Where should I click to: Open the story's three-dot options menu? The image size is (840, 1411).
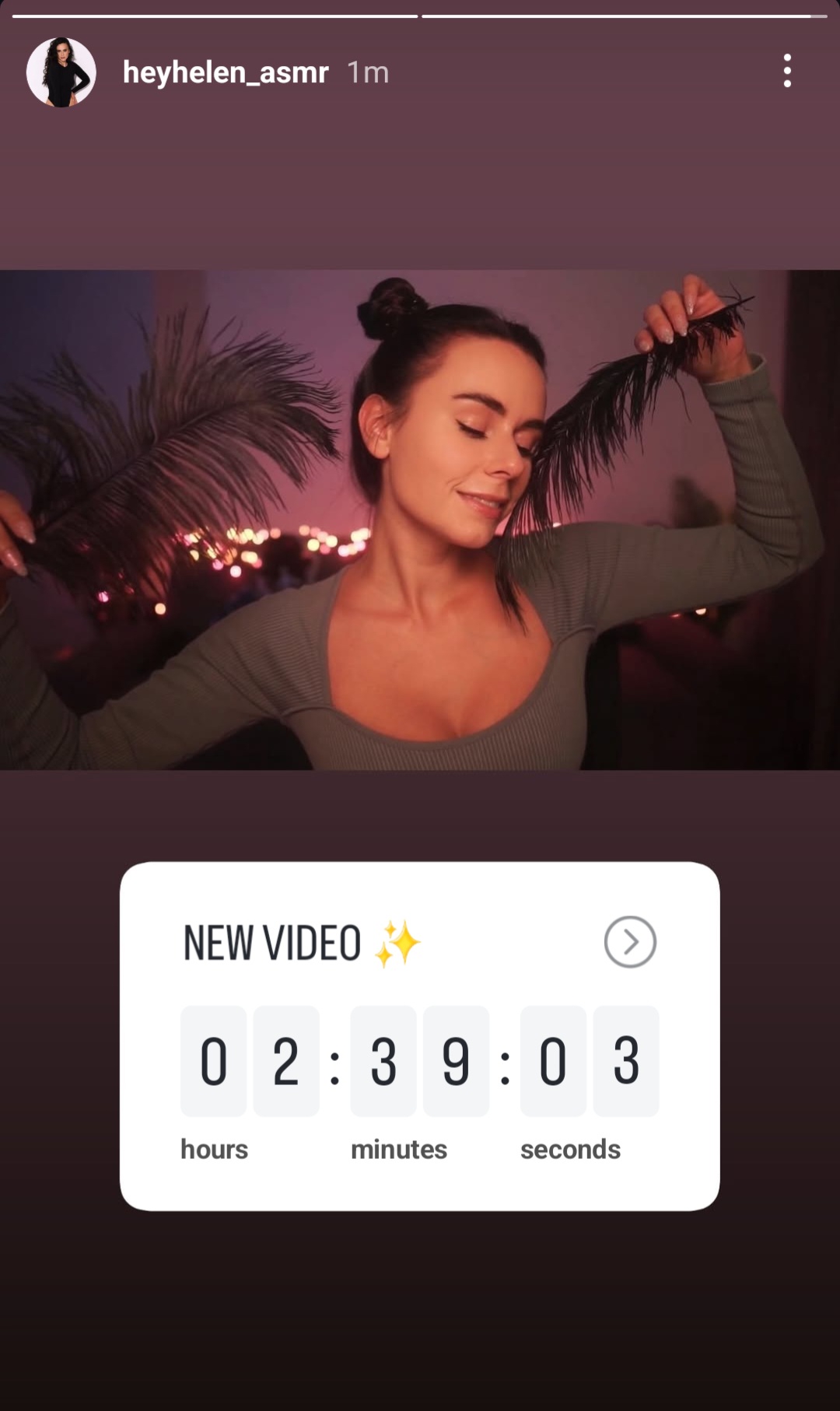click(787, 71)
